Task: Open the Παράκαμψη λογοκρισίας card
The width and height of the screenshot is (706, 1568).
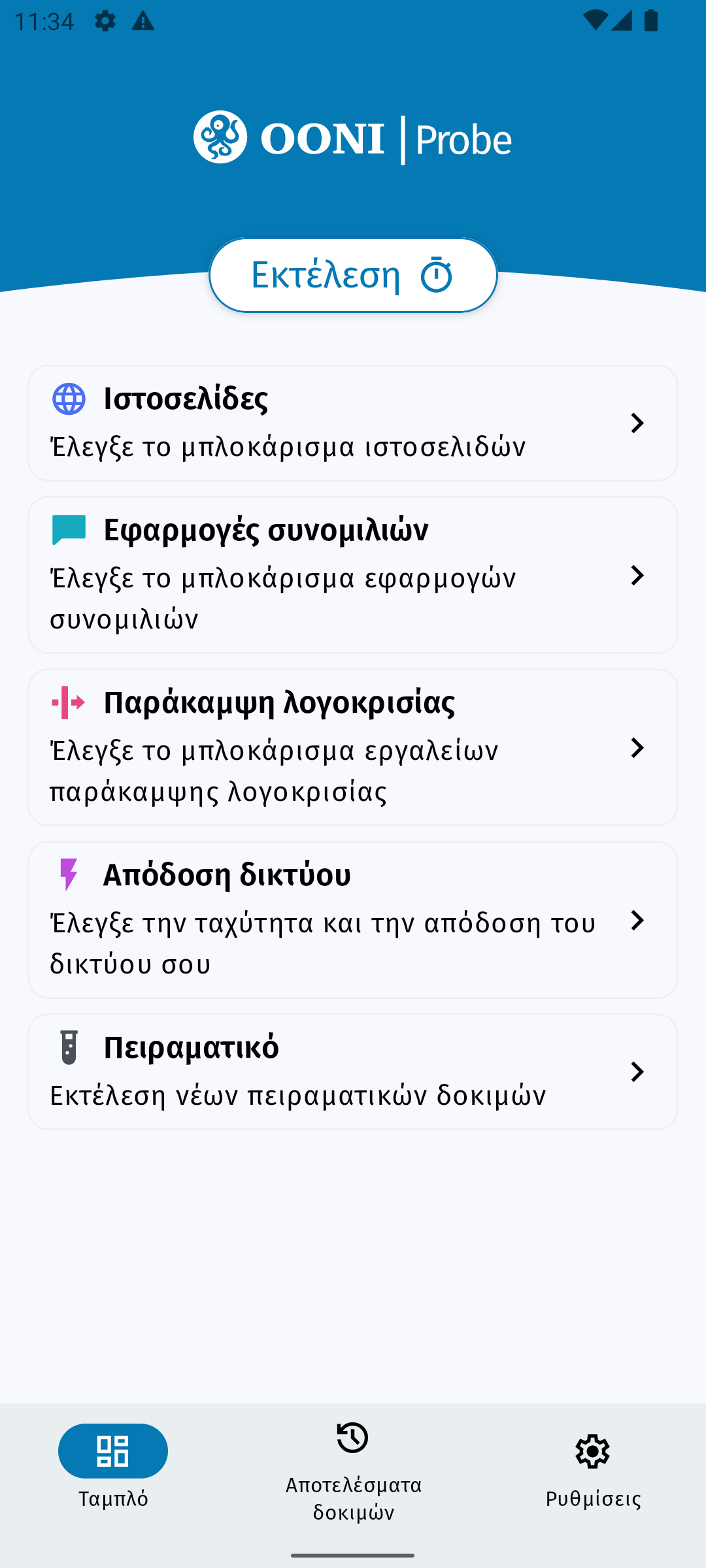Action: coord(353,747)
